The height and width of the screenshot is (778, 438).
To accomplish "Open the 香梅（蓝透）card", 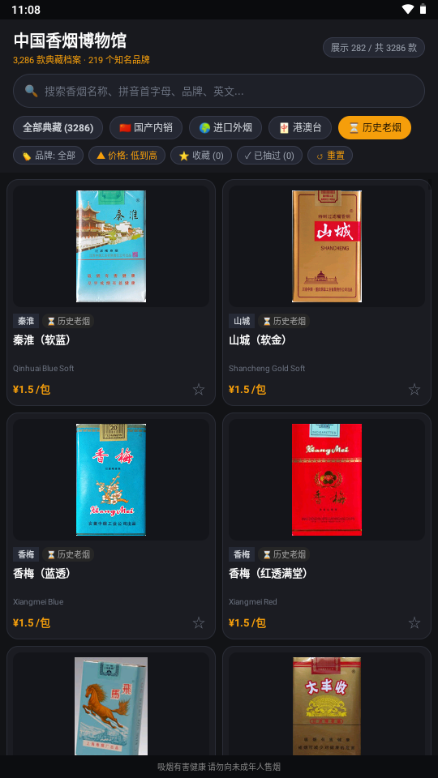I will click(111, 526).
